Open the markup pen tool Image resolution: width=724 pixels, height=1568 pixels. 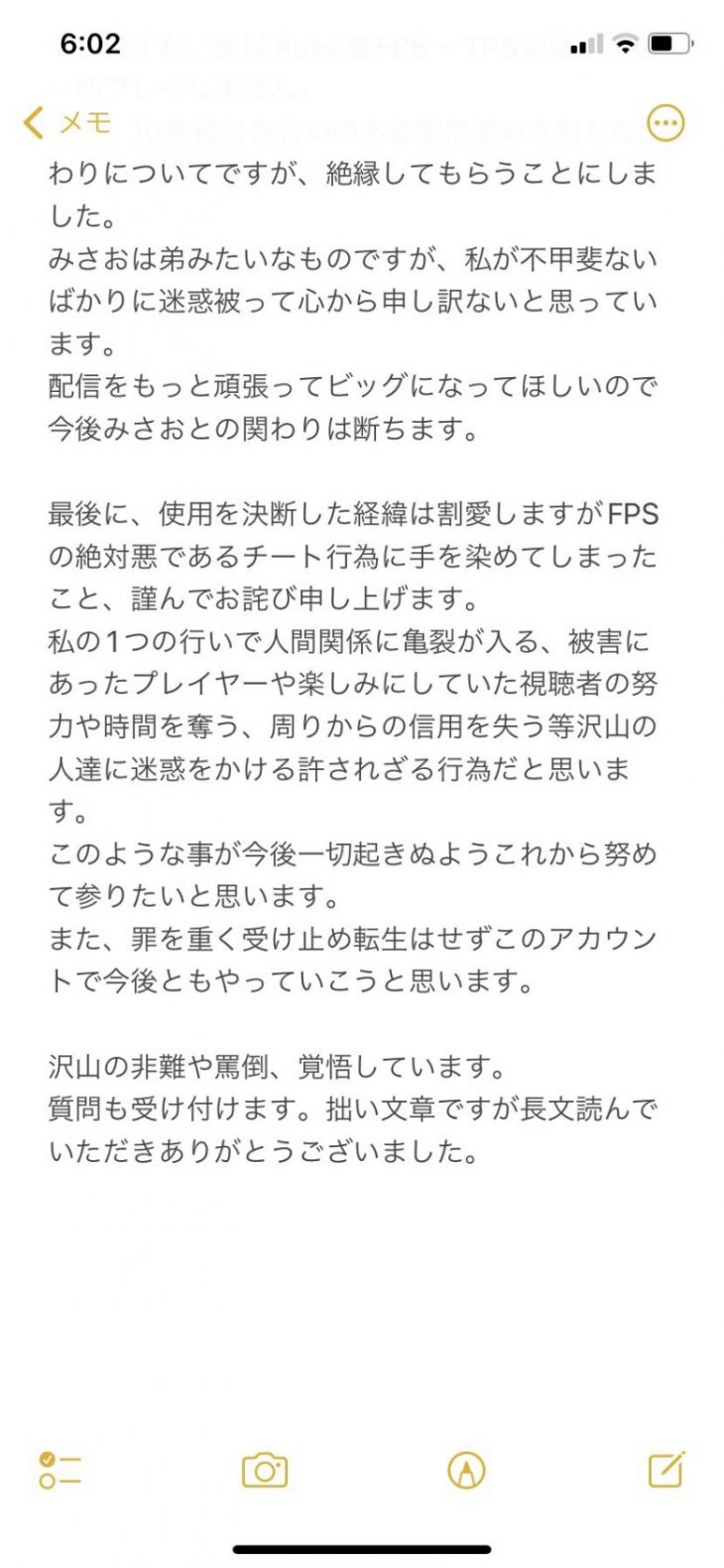click(x=466, y=1470)
